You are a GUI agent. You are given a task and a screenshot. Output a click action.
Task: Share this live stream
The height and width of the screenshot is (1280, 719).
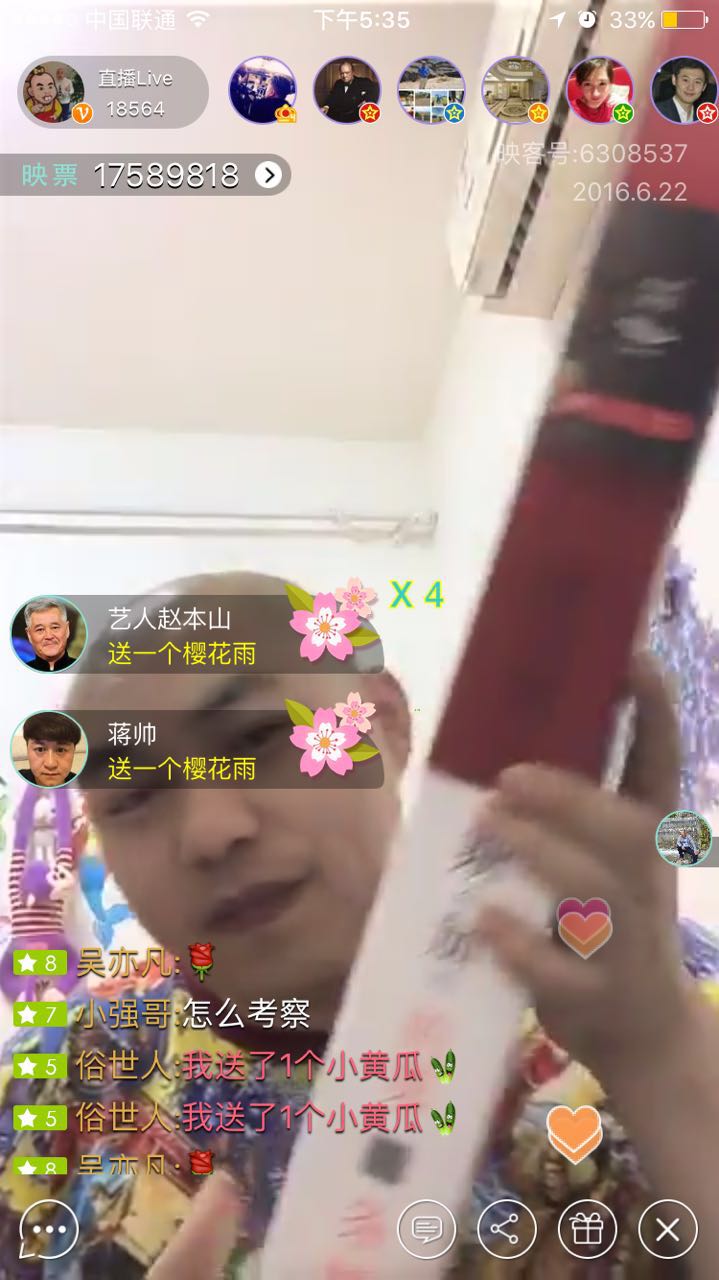506,1228
